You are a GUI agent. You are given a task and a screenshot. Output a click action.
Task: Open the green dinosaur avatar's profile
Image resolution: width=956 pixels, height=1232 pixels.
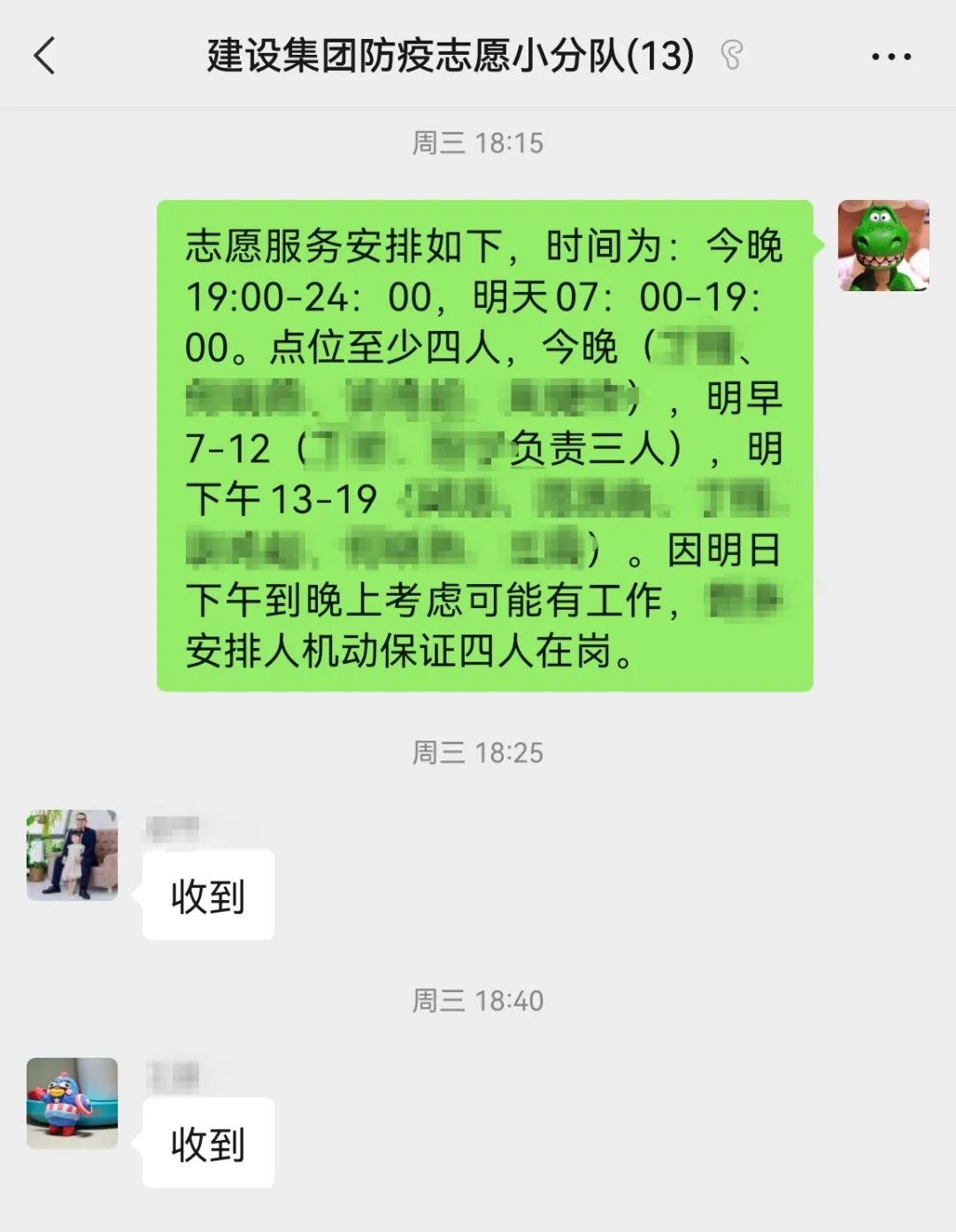point(883,246)
